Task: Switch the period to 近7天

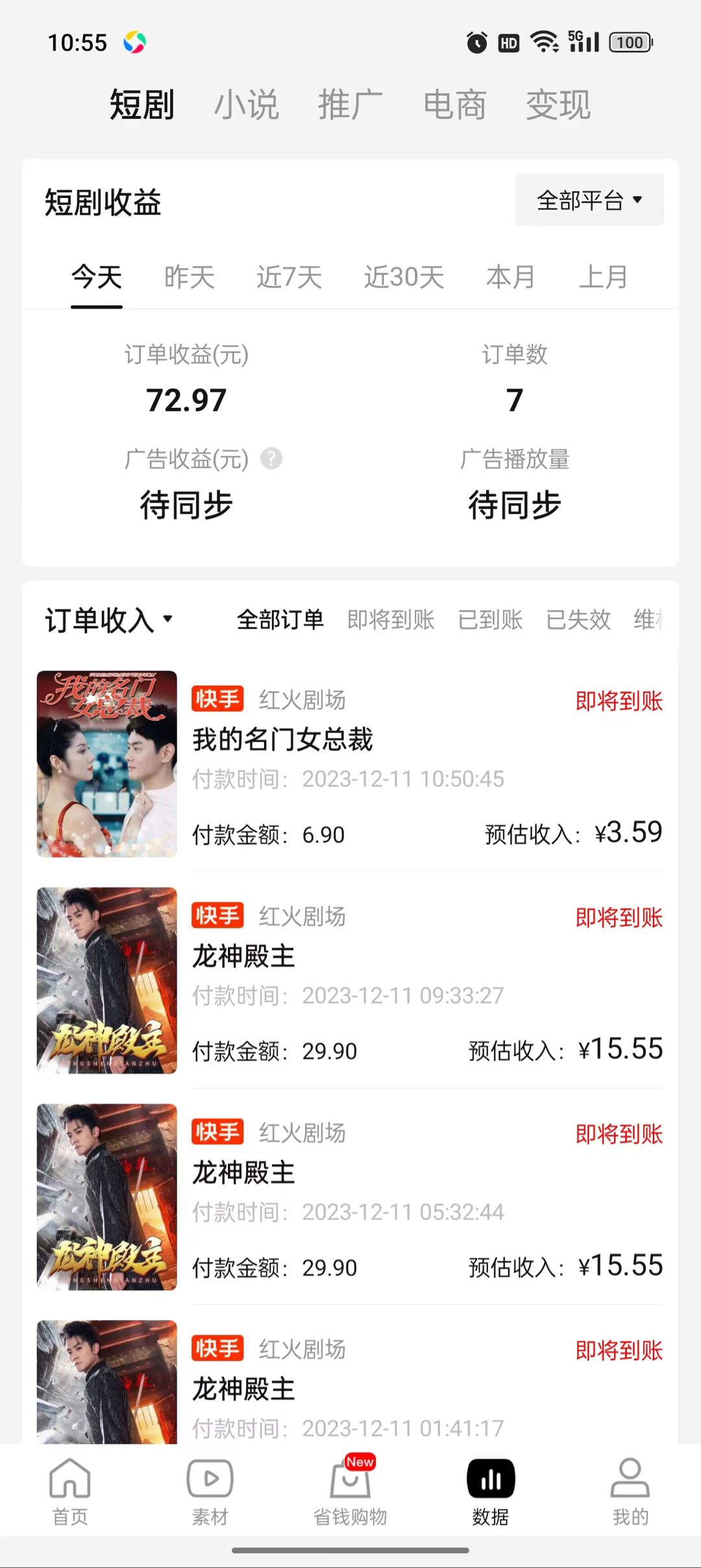Action: click(x=289, y=277)
